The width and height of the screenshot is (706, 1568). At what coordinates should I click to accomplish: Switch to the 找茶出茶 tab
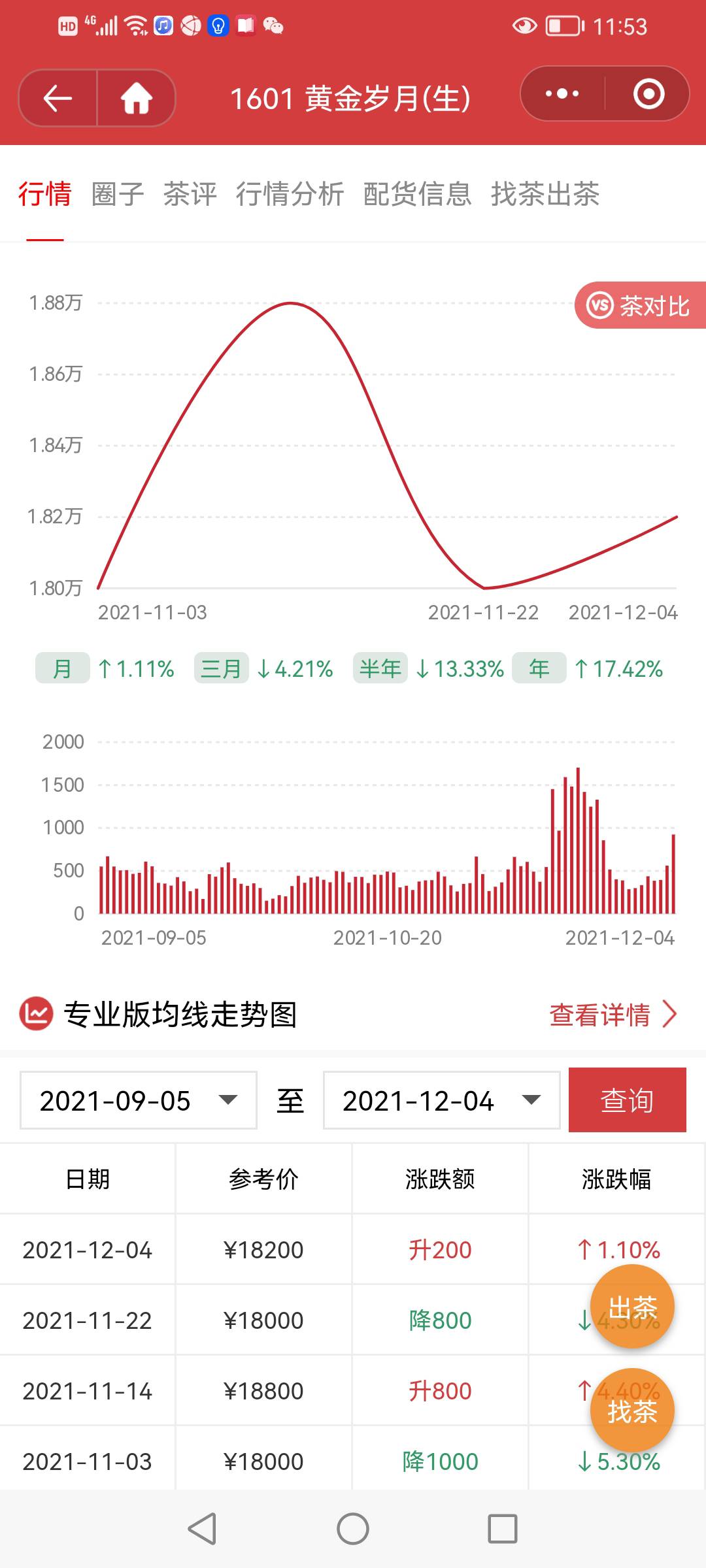tap(545, 194)
